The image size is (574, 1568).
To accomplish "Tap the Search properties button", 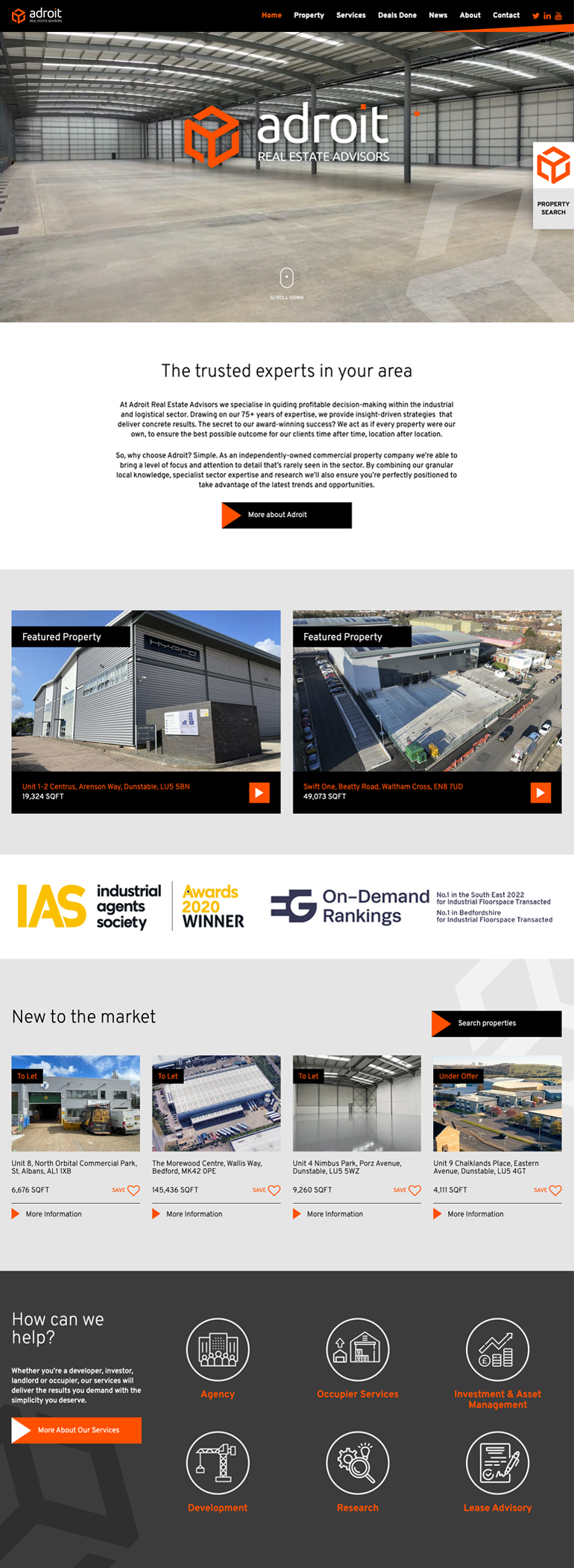I will [496, 1023].
